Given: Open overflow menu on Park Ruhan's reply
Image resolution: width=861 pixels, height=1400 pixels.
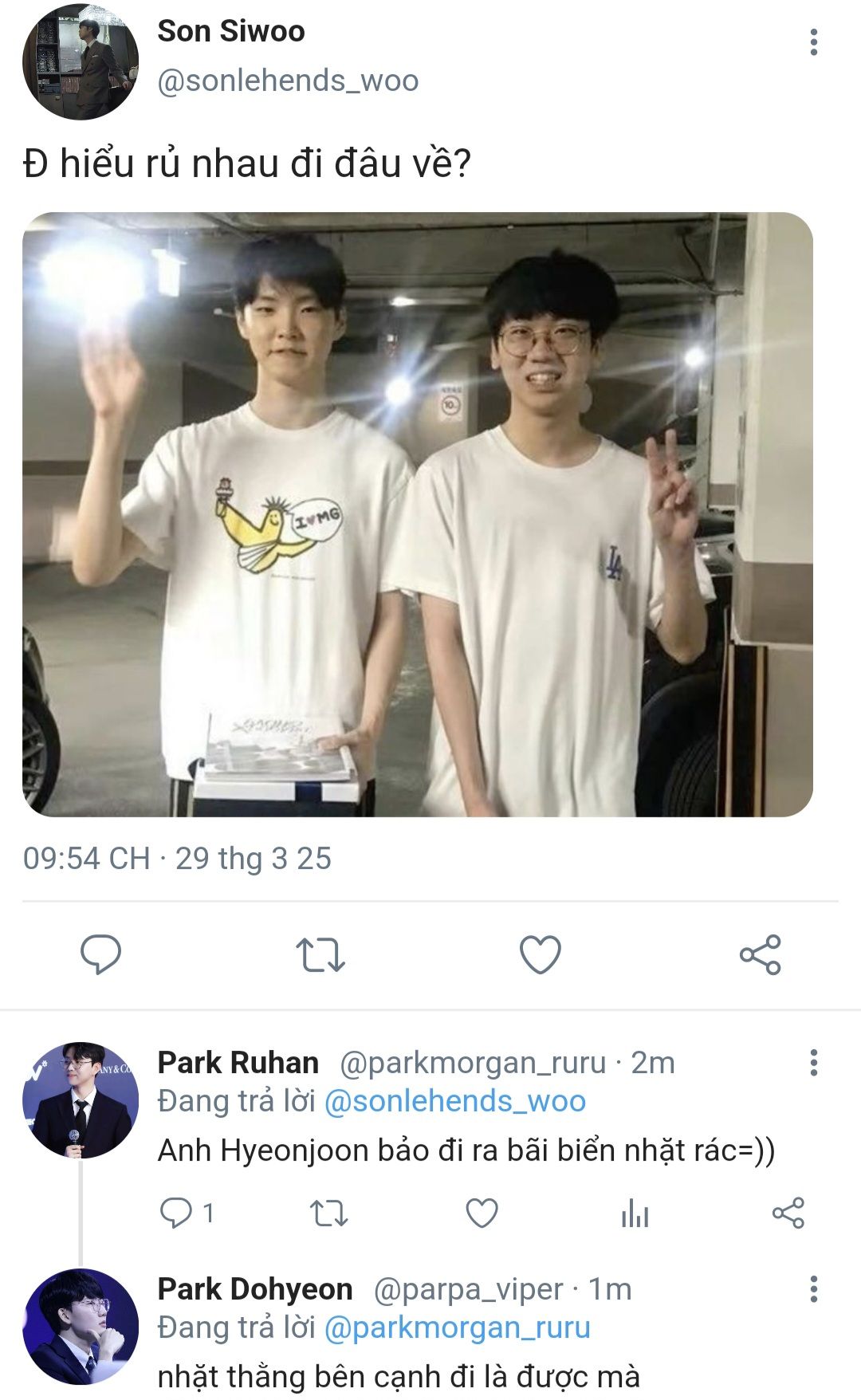Looking at the screenshot, I should [813, 1063].
